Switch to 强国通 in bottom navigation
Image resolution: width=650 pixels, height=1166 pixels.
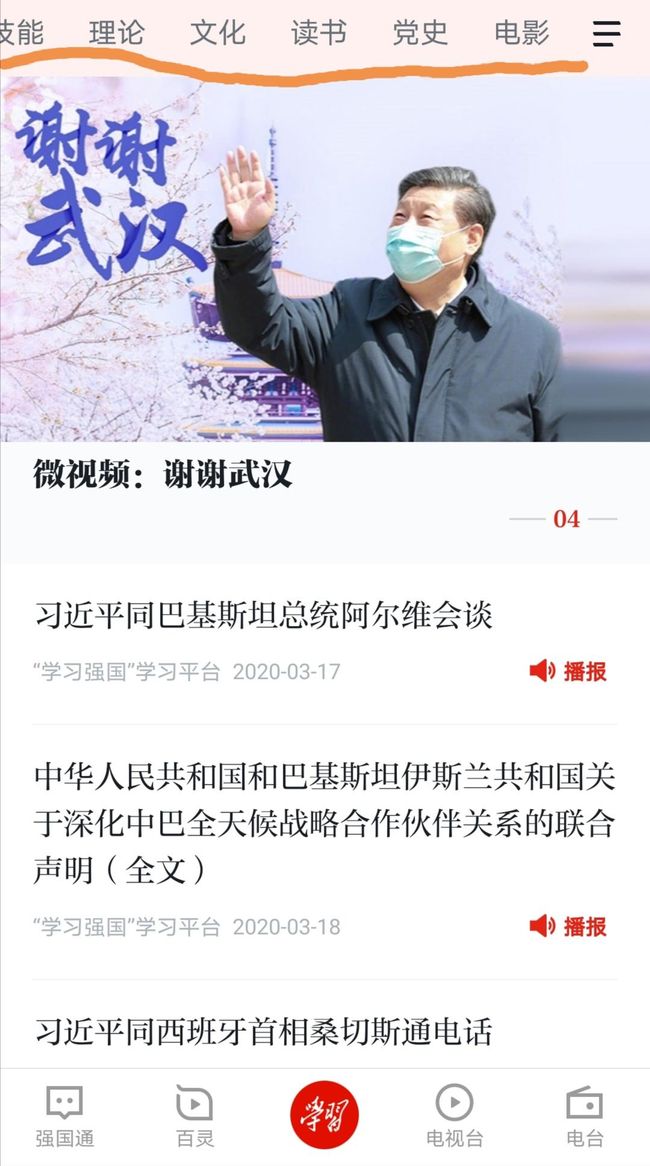click(65, 1116)
